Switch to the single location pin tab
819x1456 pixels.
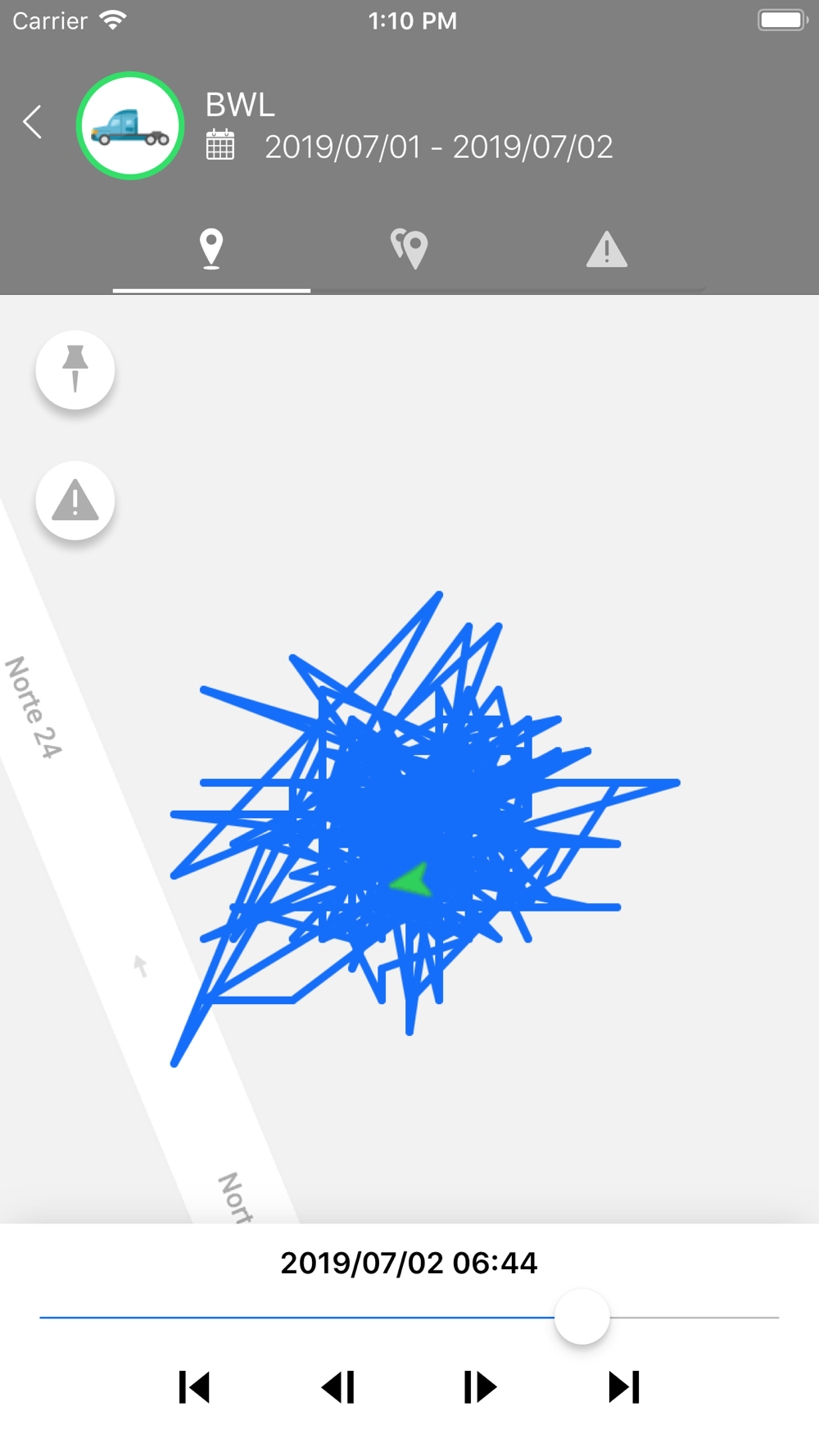click(211, 249)
